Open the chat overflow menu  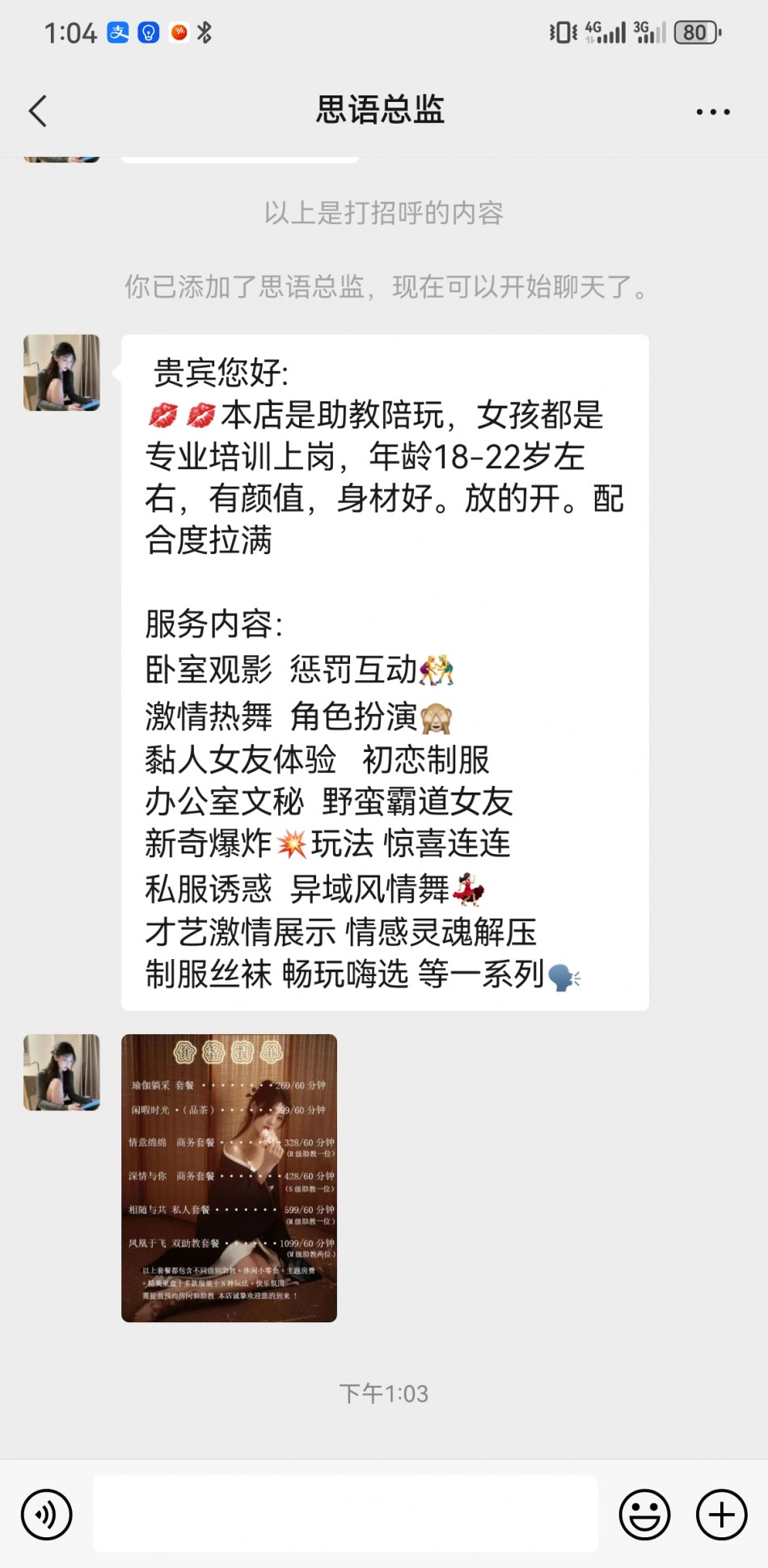pyautogui.click(x=712, y=112)
